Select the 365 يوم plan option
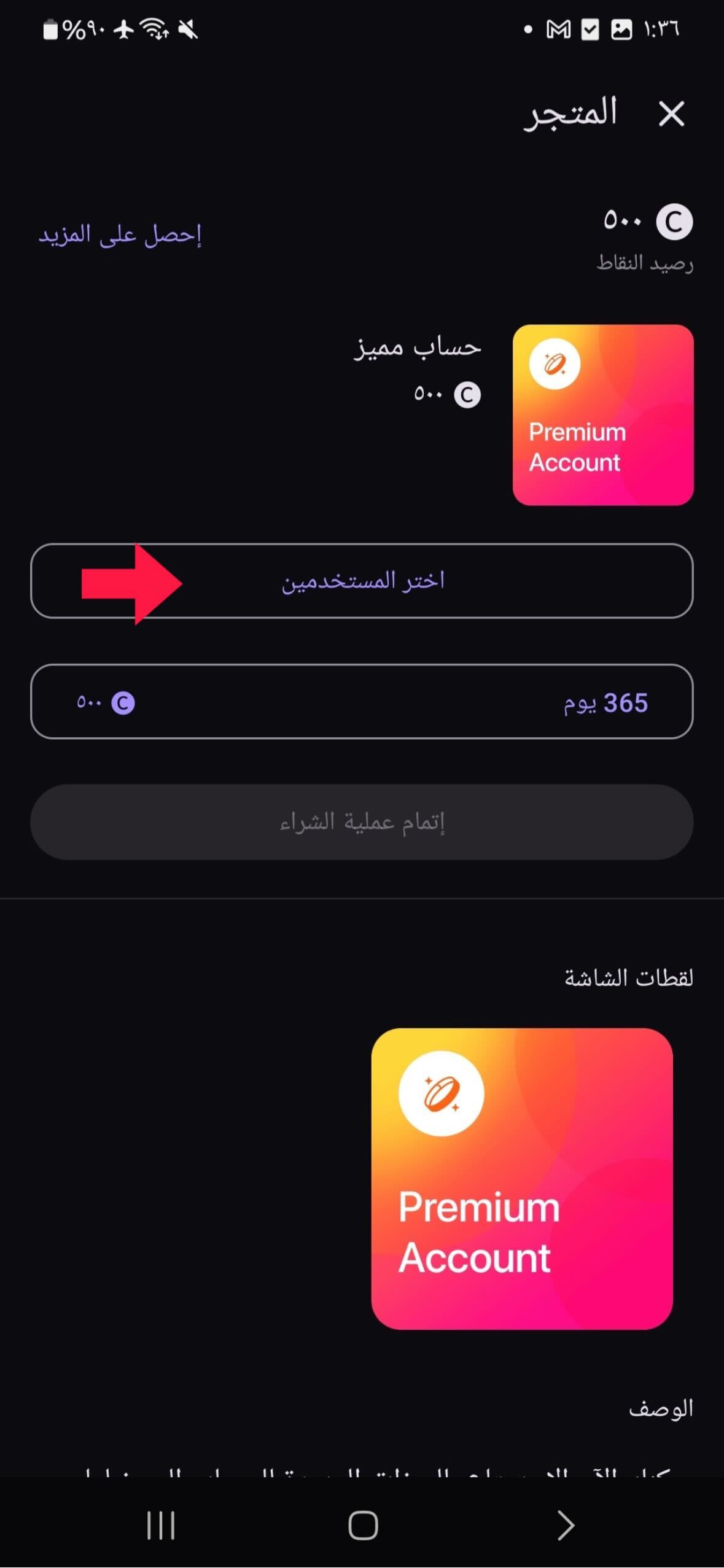The width and height of the screenshot is (724, 1568). (x=362, y=702)
